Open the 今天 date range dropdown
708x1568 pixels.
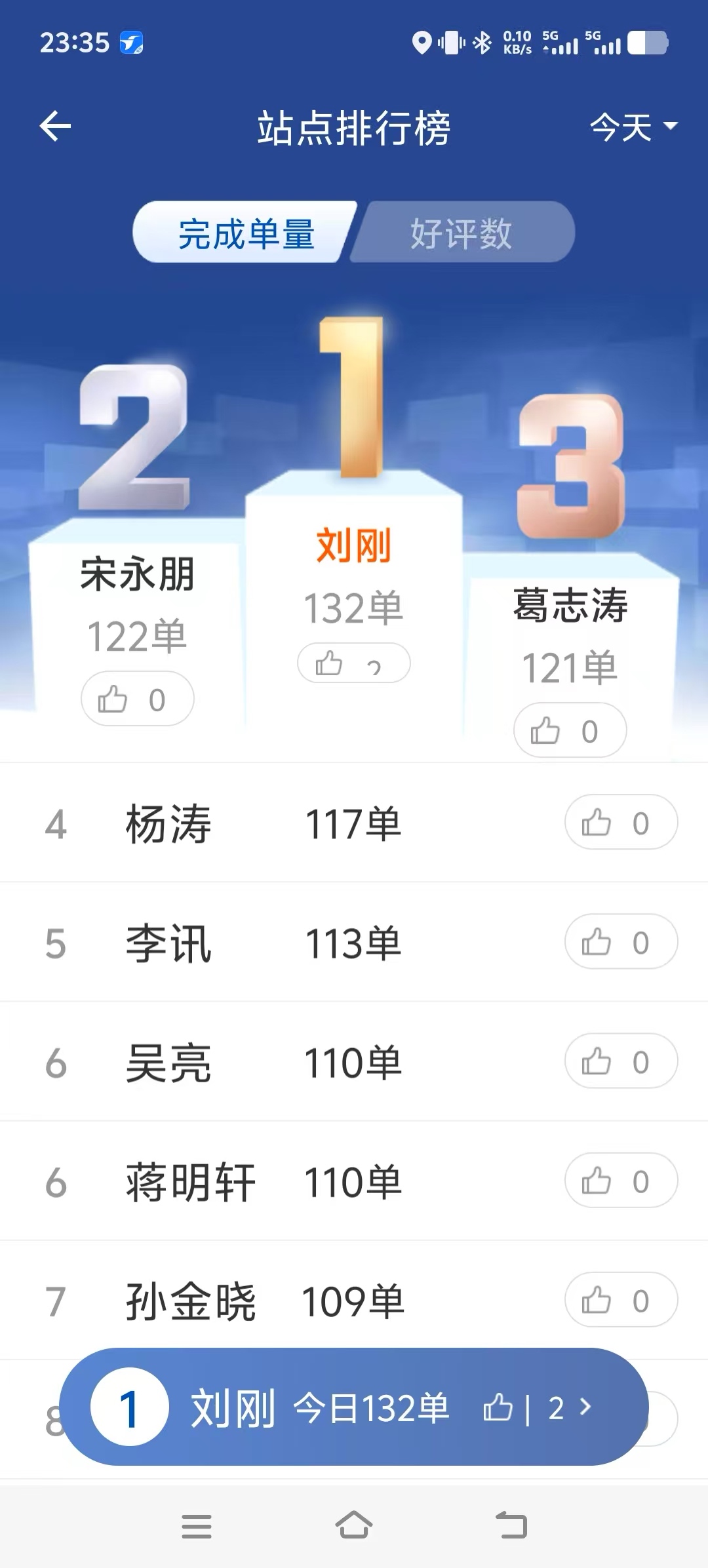(x=632, y=126)
